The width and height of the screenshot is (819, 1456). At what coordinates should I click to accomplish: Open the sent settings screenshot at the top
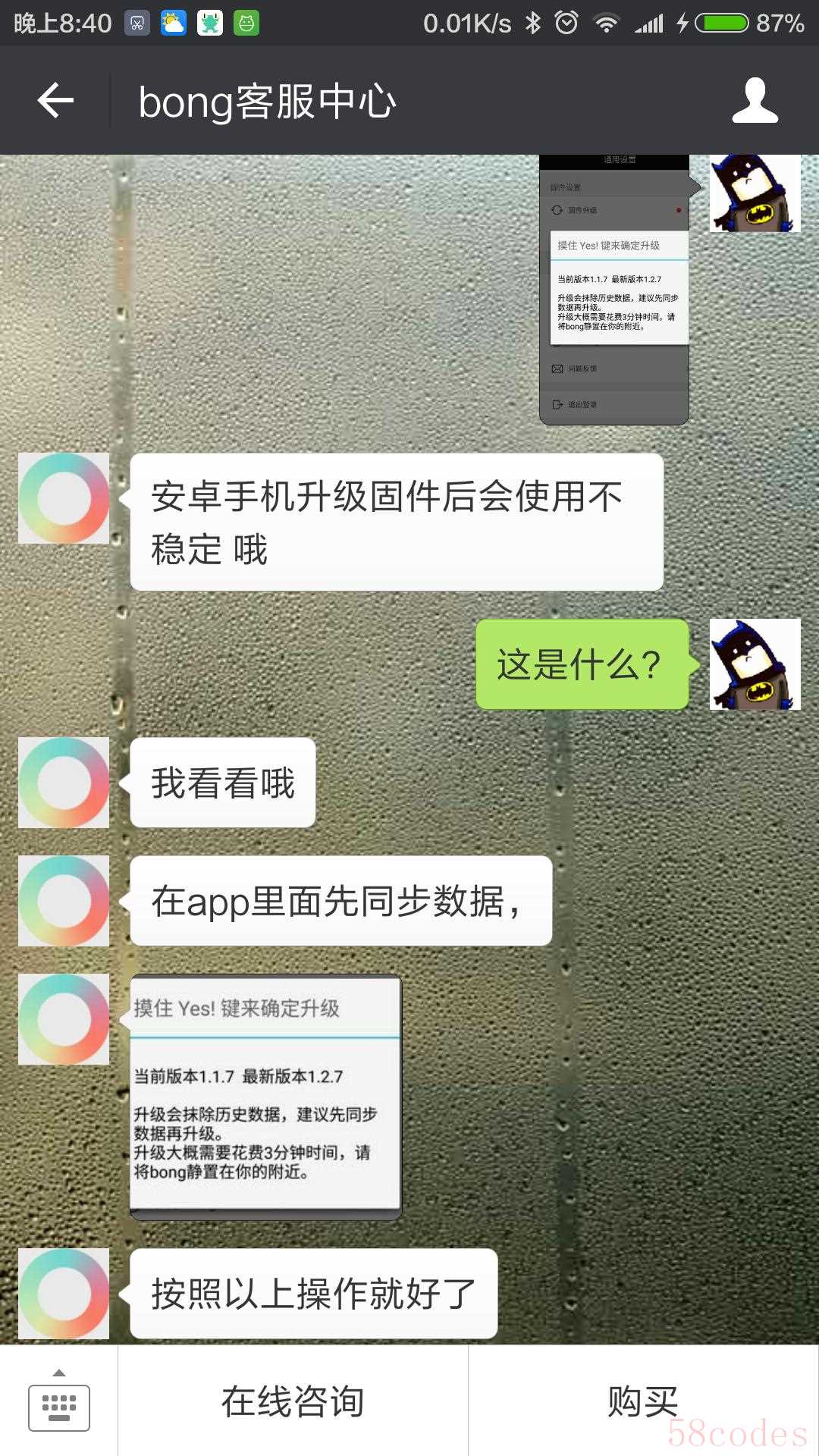[x=613, y=289]
